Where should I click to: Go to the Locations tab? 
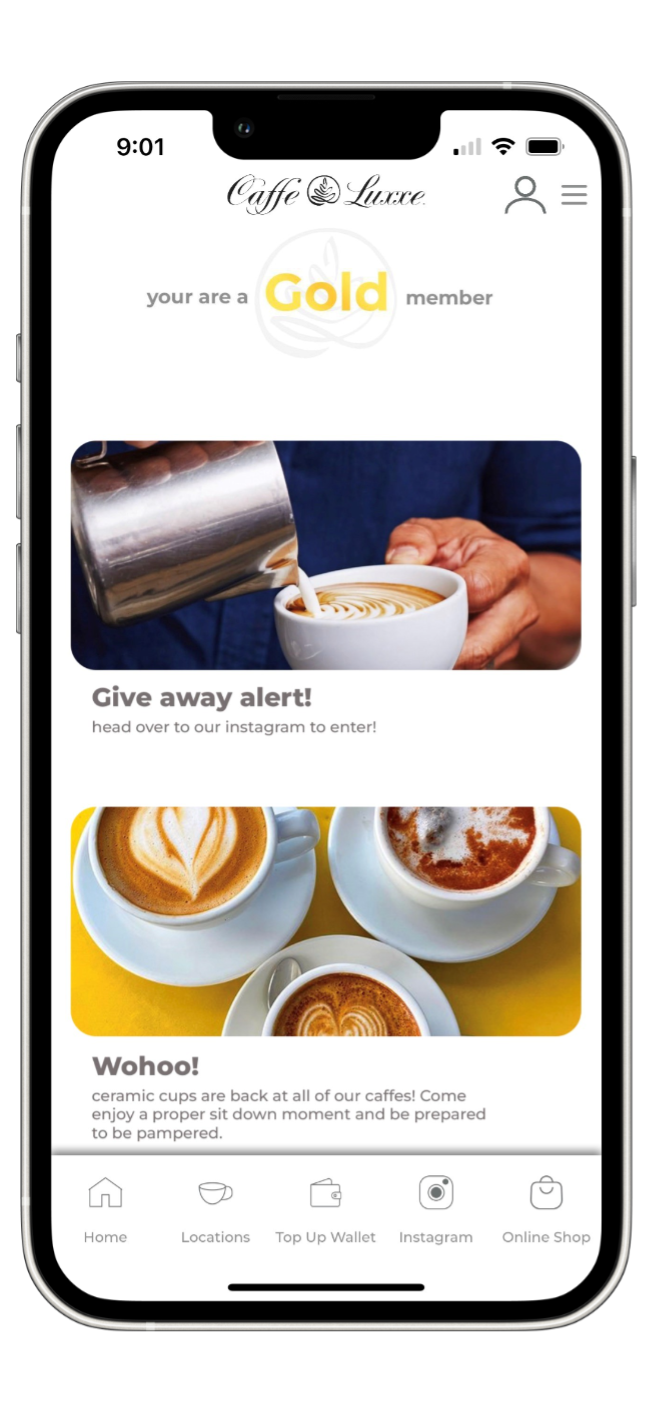(215, 1209)
